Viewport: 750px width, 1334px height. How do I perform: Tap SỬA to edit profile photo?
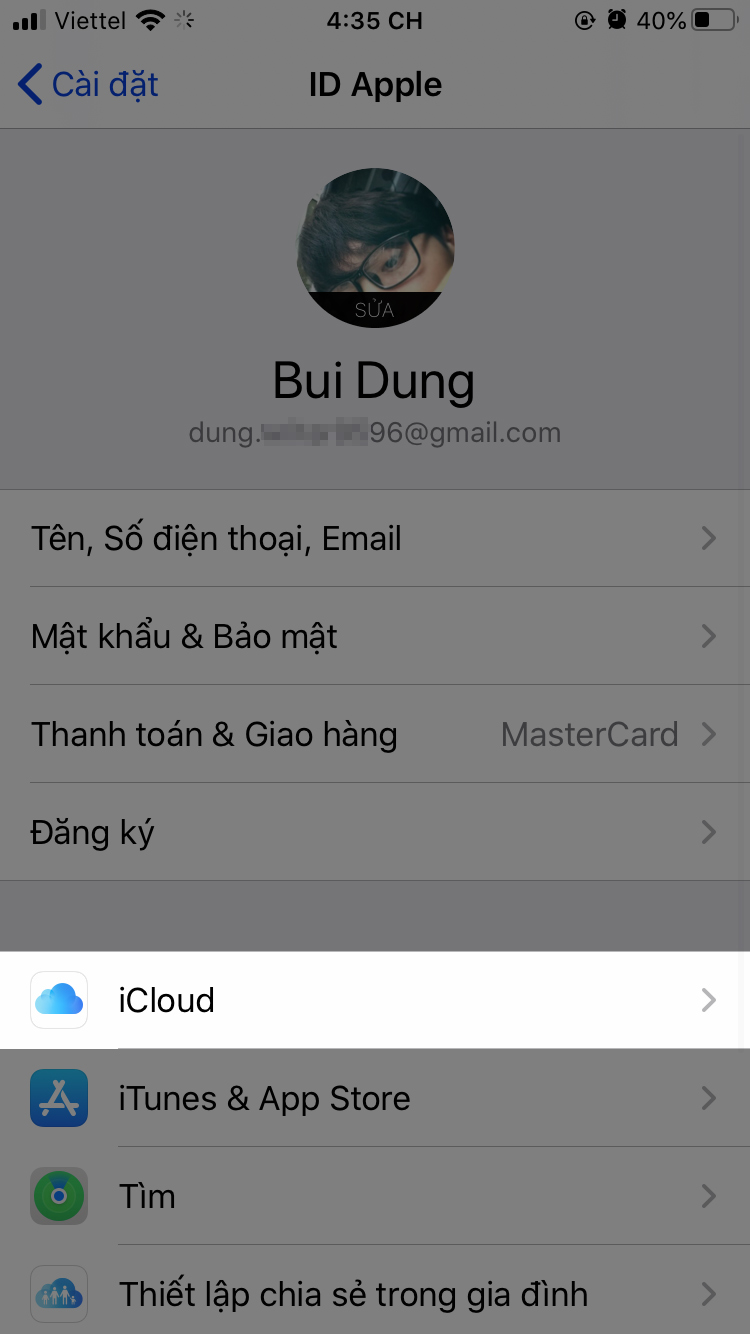pyautogui.click(x=375, y=308)
